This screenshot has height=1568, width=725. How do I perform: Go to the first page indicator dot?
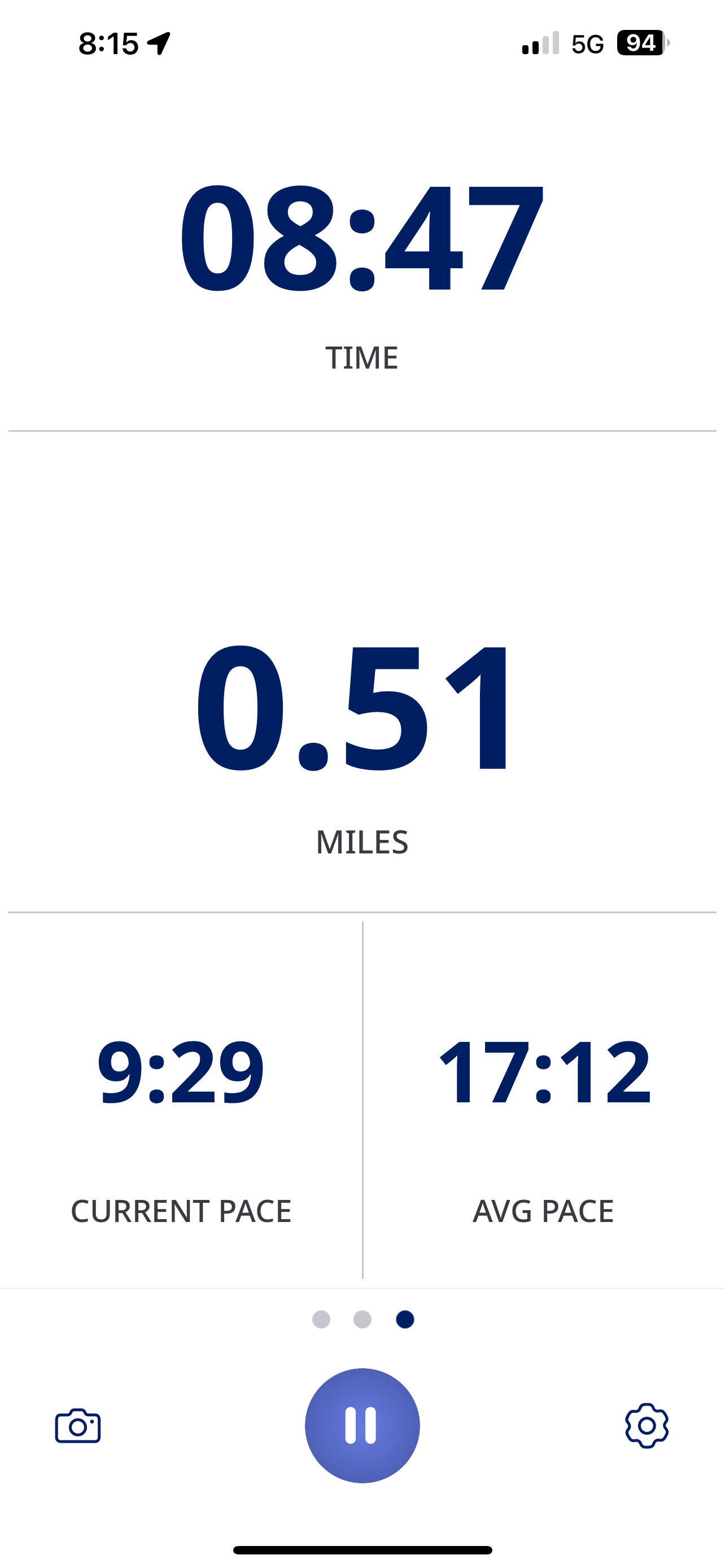pyautogui.click(x=321, y=1320)
